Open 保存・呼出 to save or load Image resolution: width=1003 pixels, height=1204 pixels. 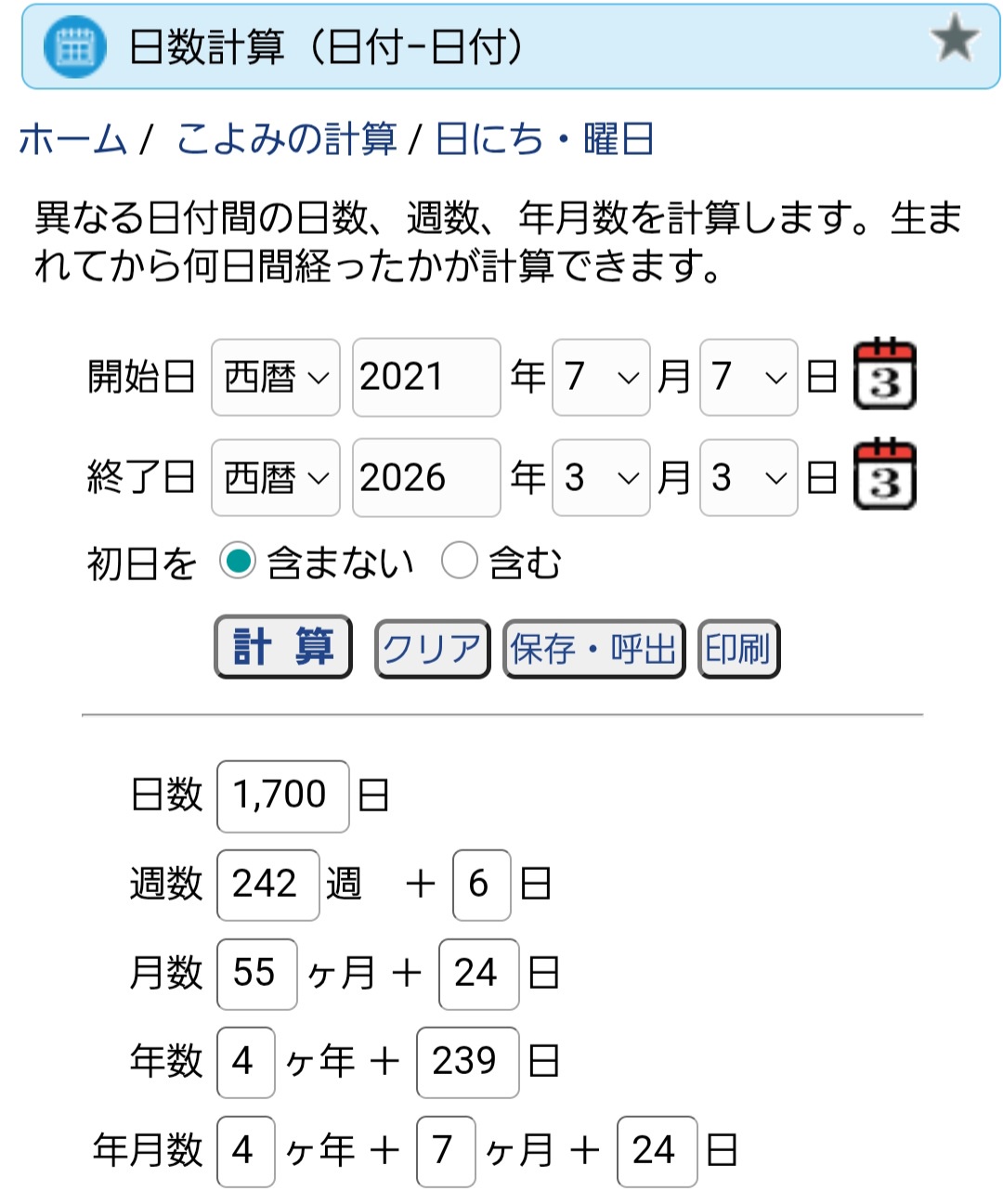coord(593,649)
